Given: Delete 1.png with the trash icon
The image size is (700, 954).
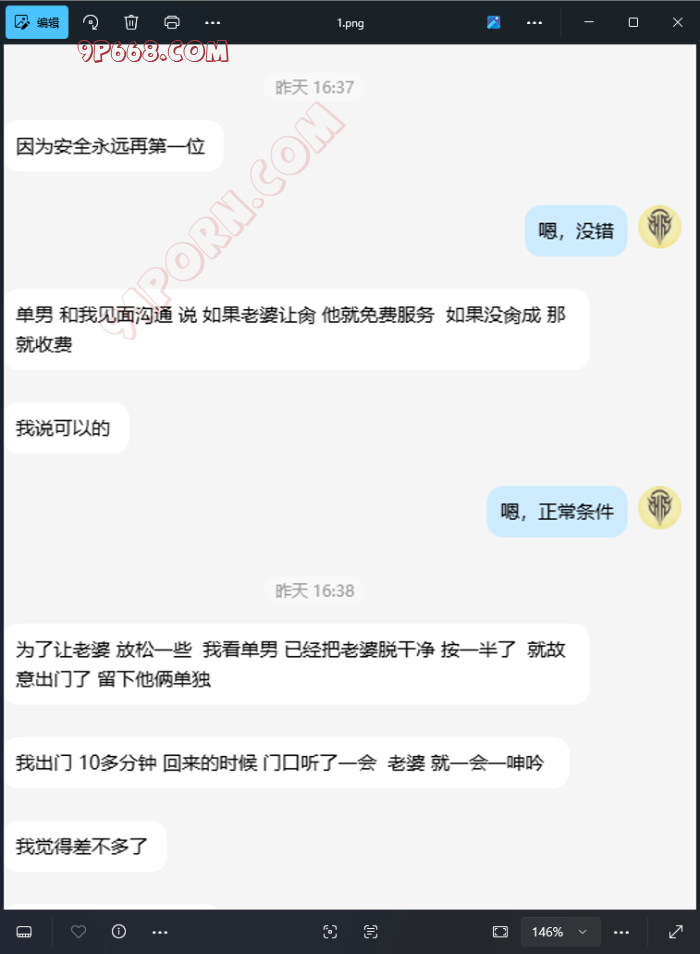Looking at the screenshot, I should click(x=131, y=22).
